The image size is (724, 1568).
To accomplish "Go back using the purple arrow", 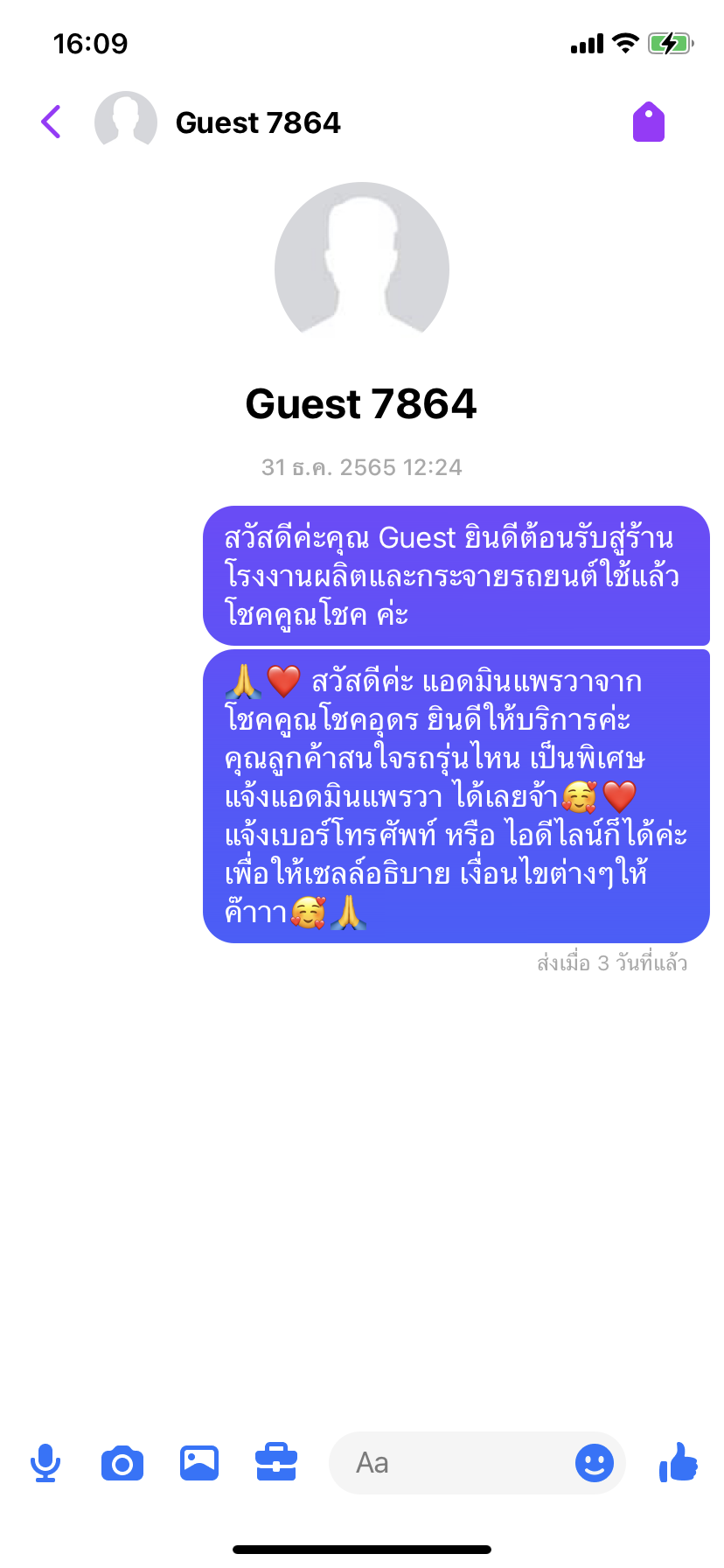I will click(52, 122).
